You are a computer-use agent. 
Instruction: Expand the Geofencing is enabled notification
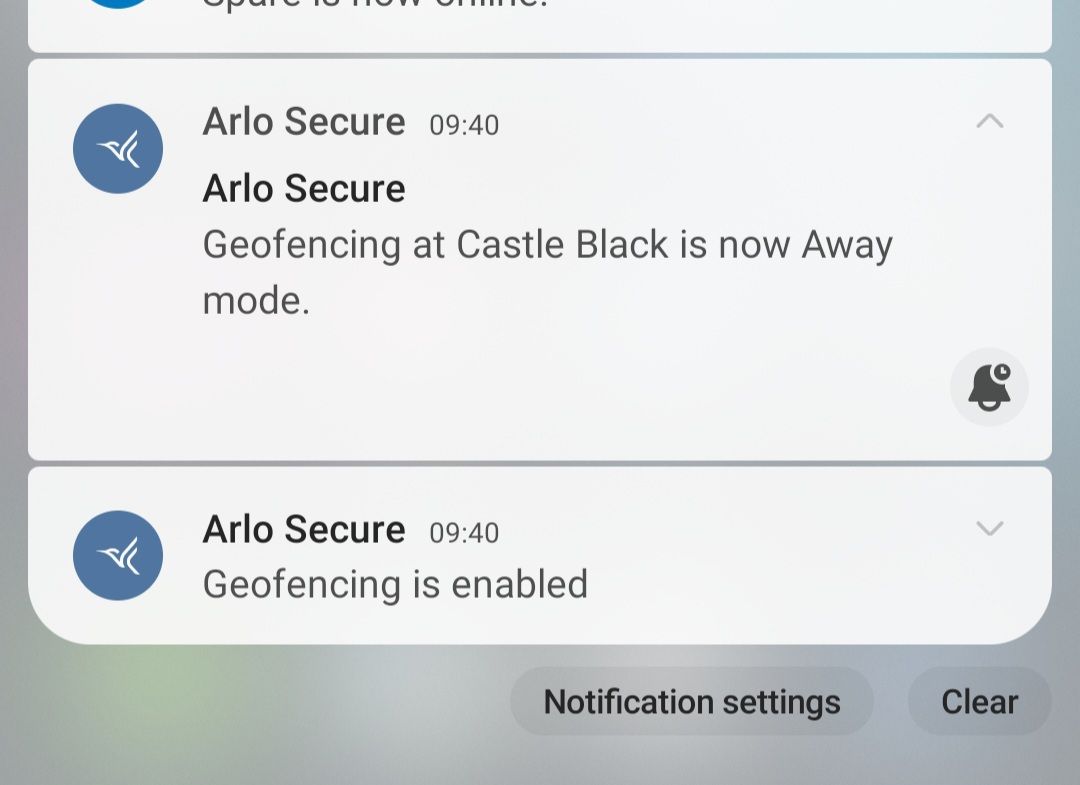pyautogui.click(x=989, y=529)
